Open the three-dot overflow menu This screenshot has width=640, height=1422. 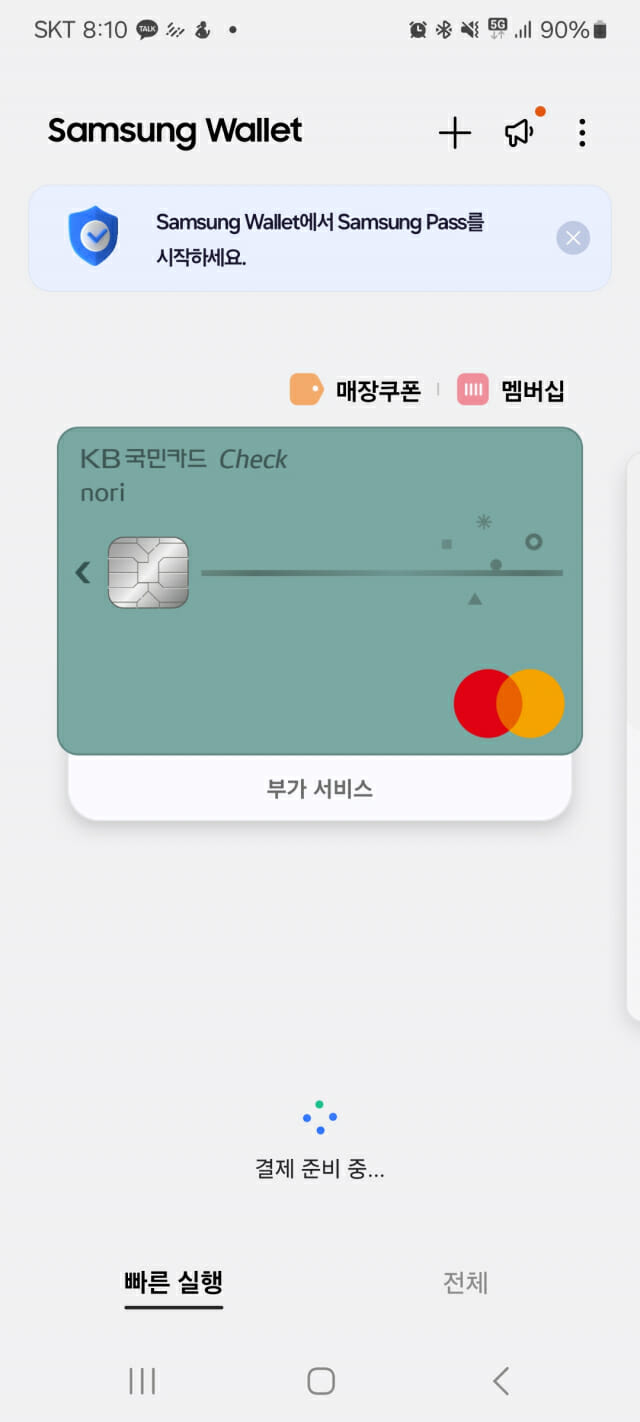[582, 133]
